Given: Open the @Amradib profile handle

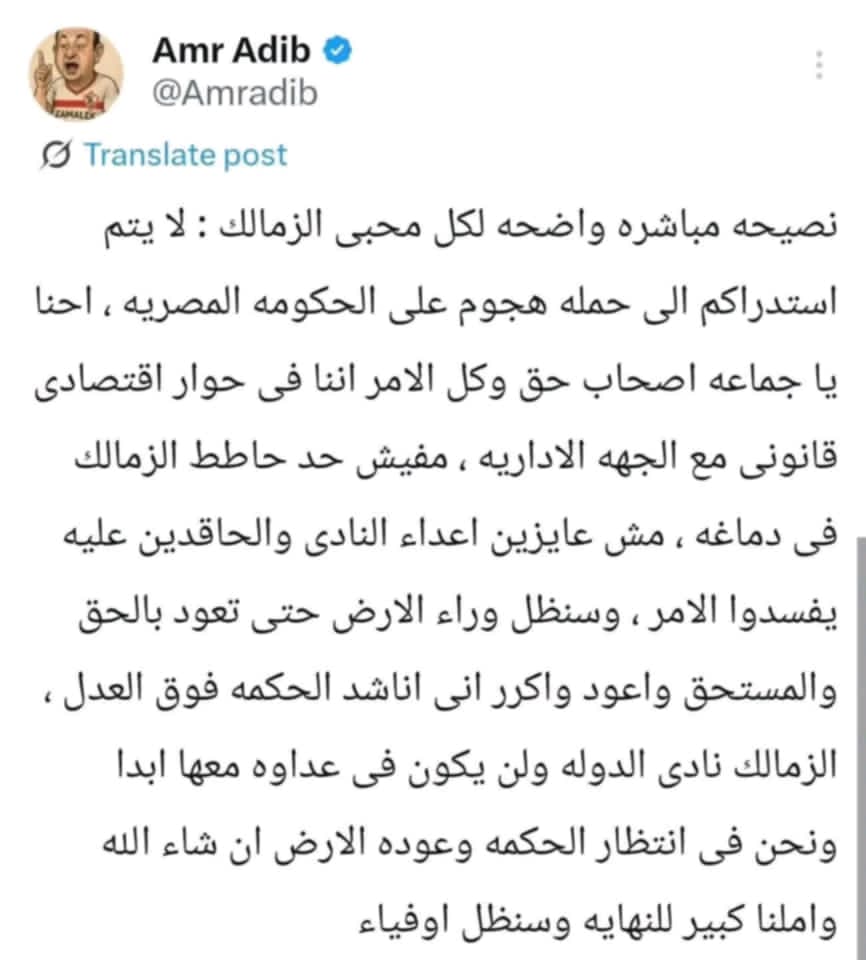Looking at the screenshot, I should pyautogui.click(x=233, y=92).
